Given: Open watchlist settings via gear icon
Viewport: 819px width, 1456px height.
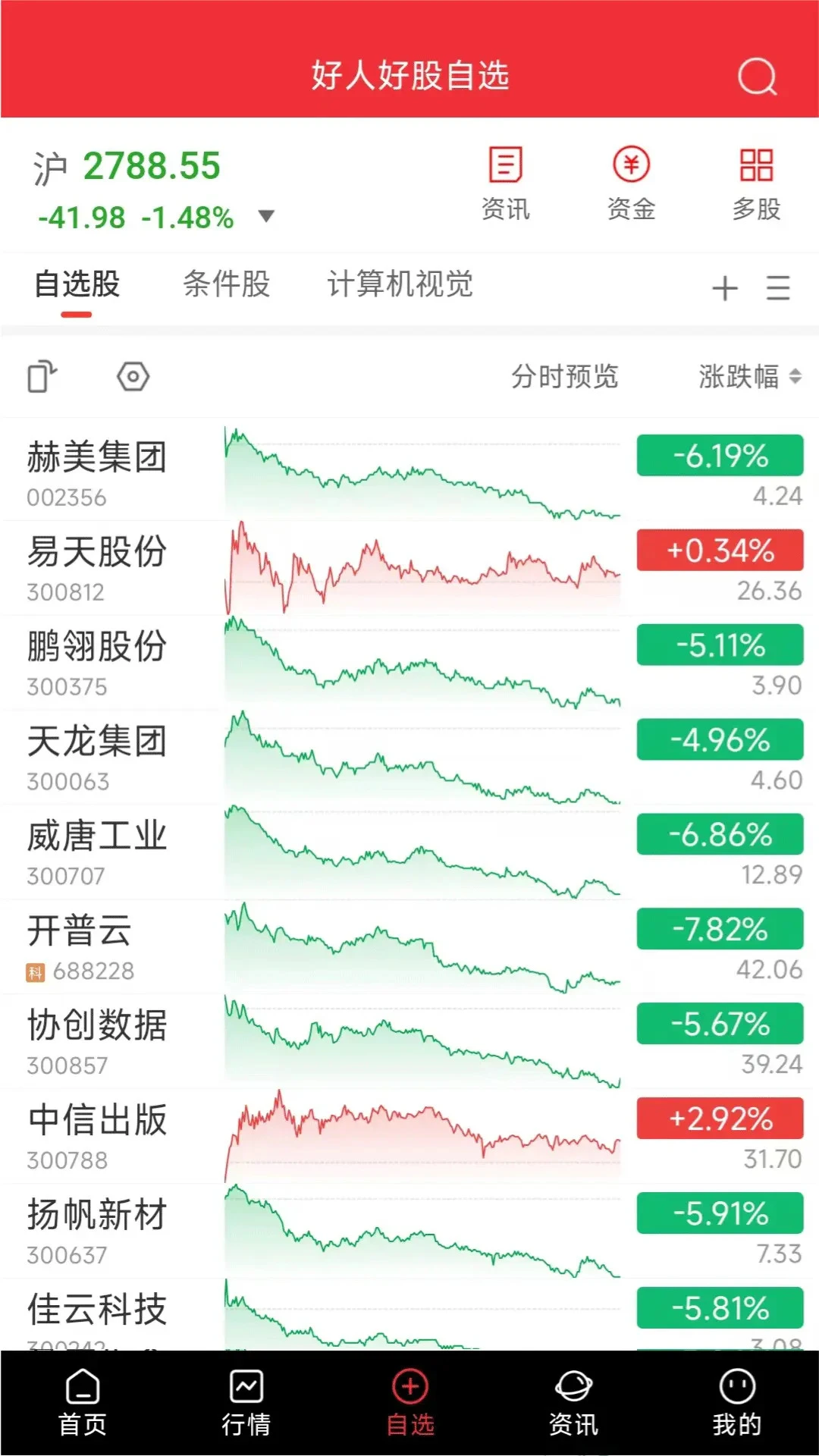Looking at the screenshot, I should pyautogui.click(x=133, y=375).
